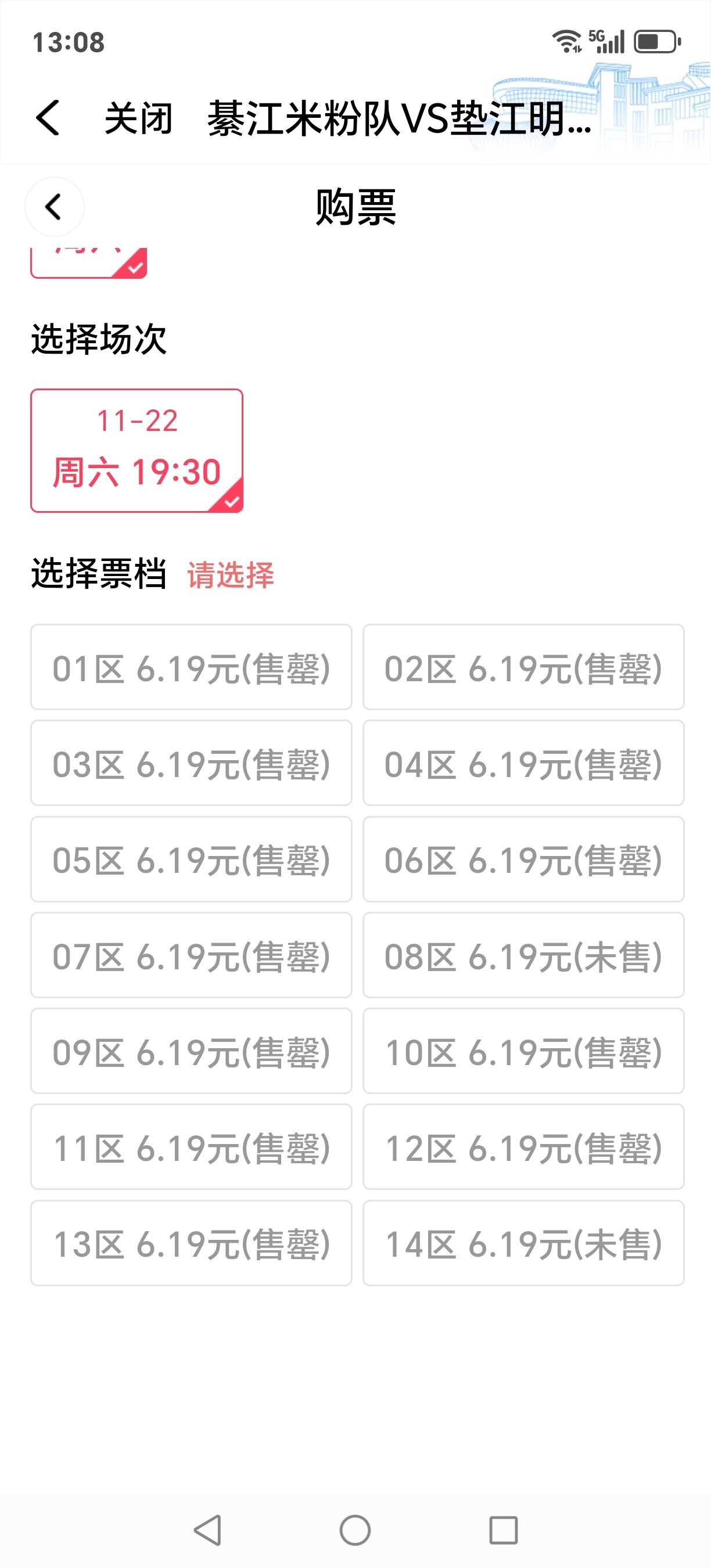
Task: Tap the 07区 6.19元 ticket tier
Action: pos(191,956)
